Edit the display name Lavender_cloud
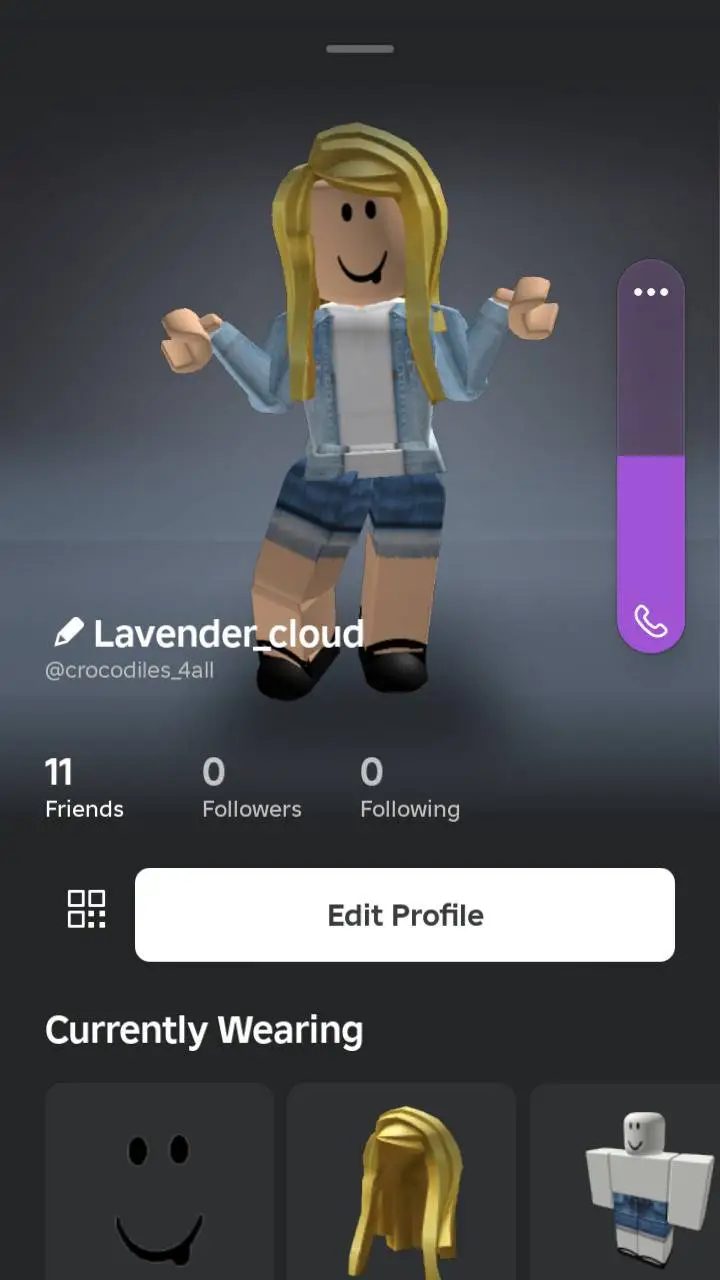The width and height of the screenshot is (720, 1280). pyautogui.click(x=68, y=632)
